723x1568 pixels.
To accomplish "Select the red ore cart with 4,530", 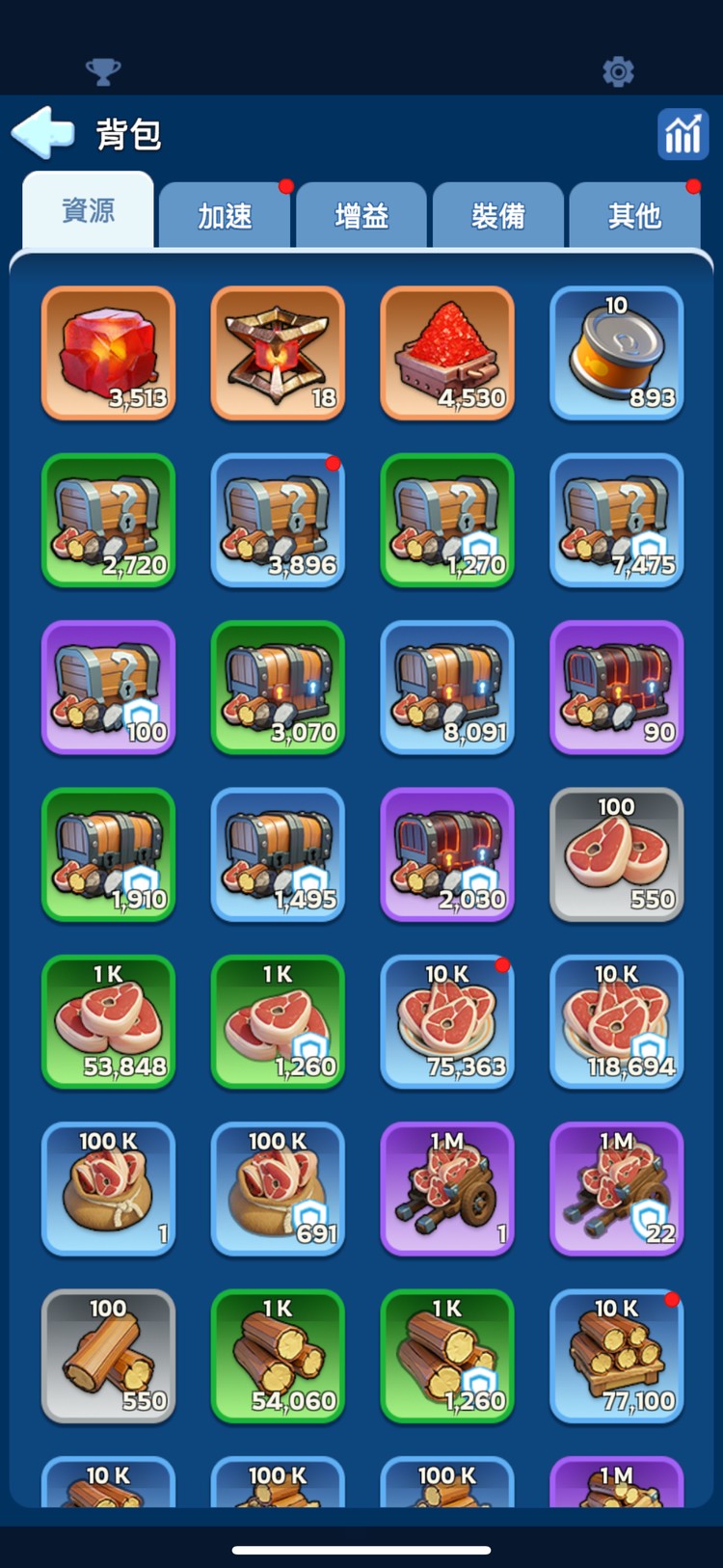I will (447, 353).
